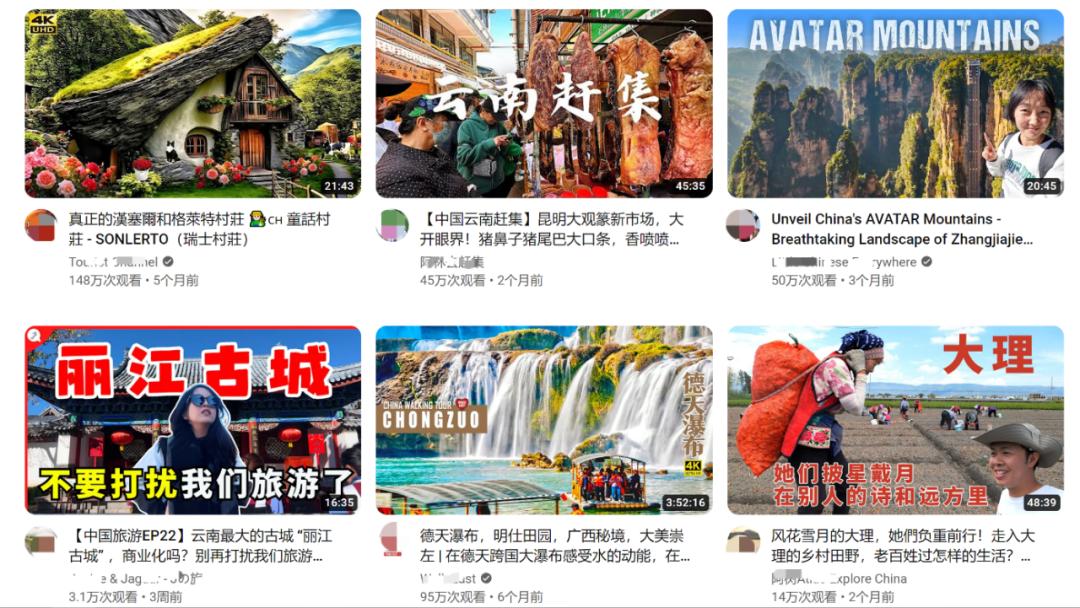Watch the 丽江古城 travel video

pyautogui.click(x=192, y=419)
